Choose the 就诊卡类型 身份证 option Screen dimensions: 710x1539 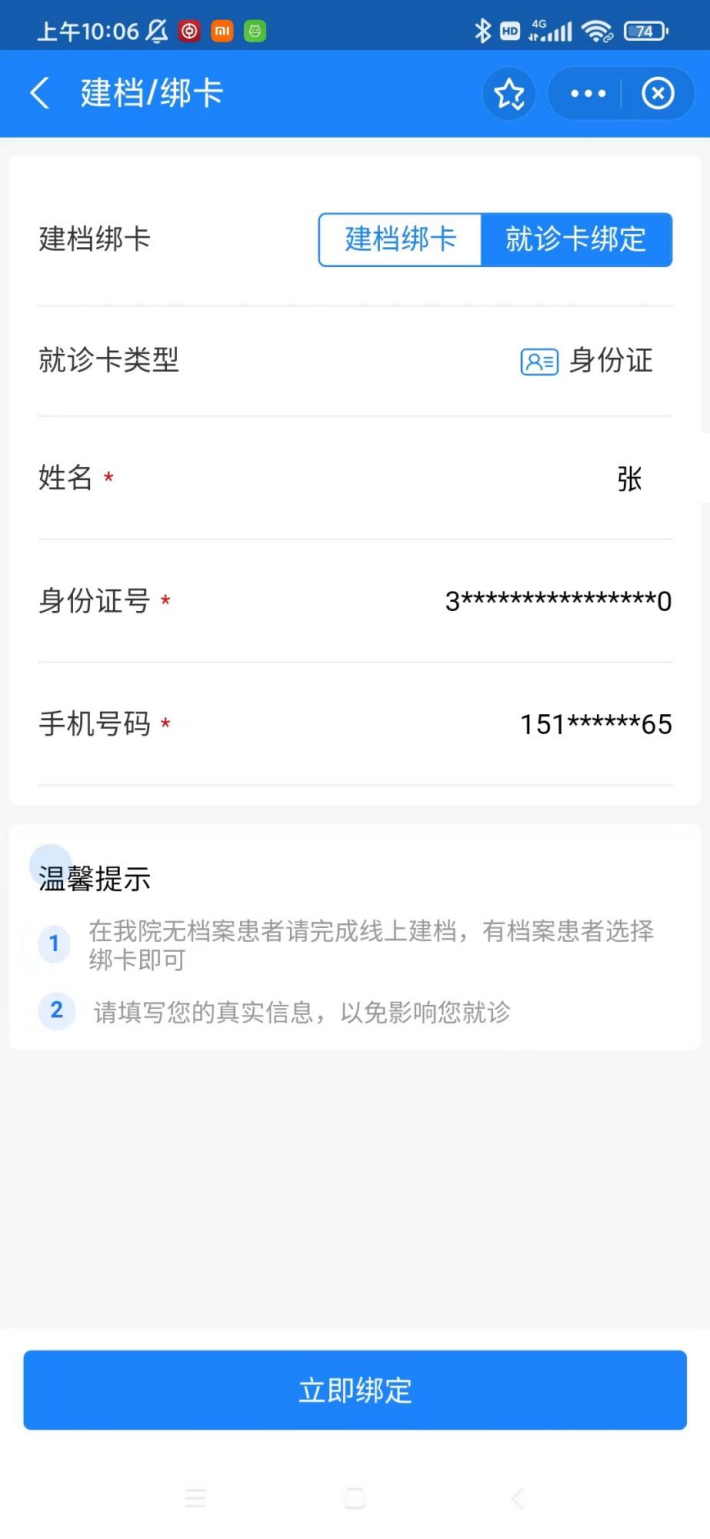pyautogui.click(x=587, y=361)
